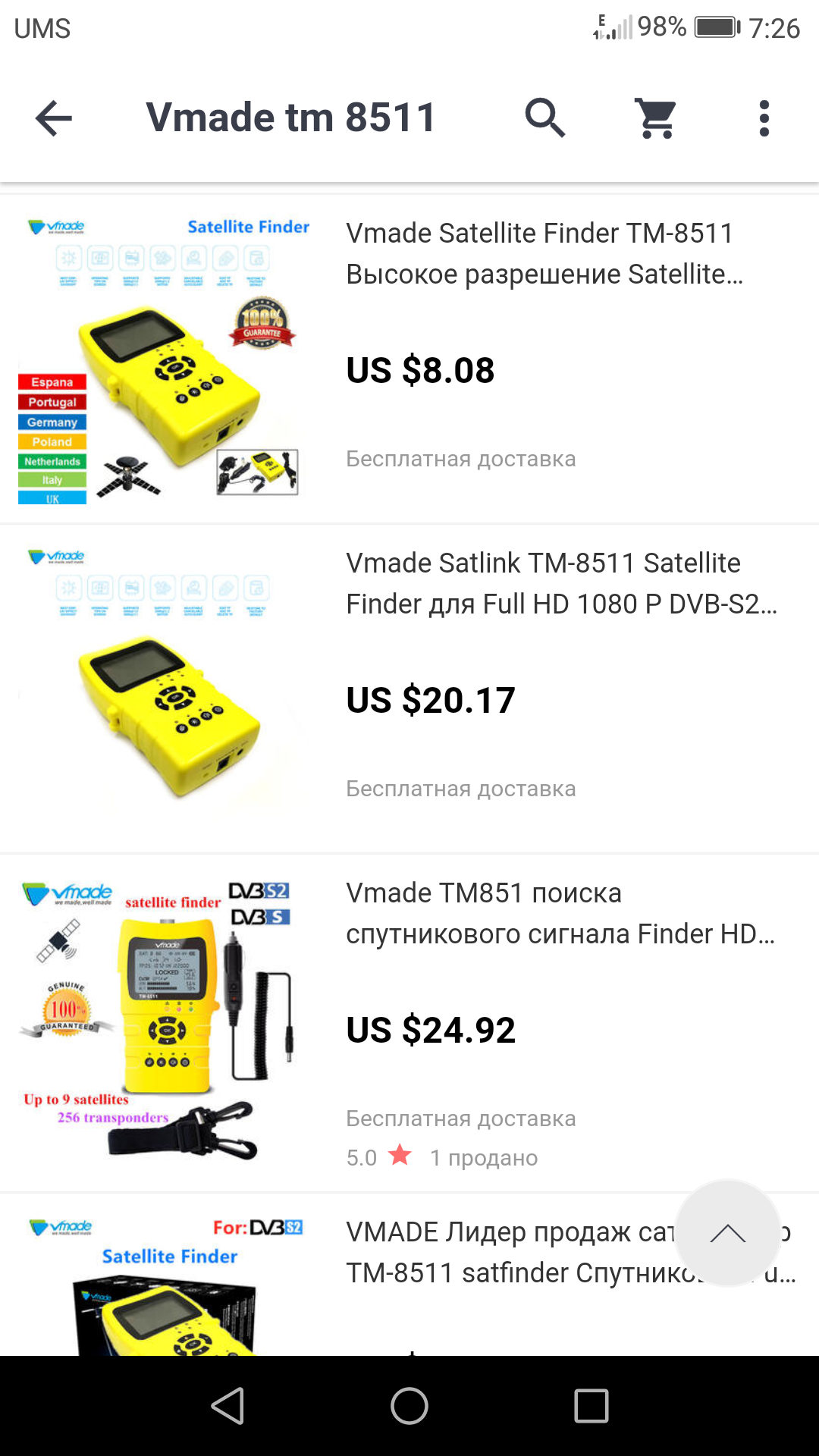819x1456 pixels.
Task: Open the search magnifier icon
Action: click(x=545, y=118)
